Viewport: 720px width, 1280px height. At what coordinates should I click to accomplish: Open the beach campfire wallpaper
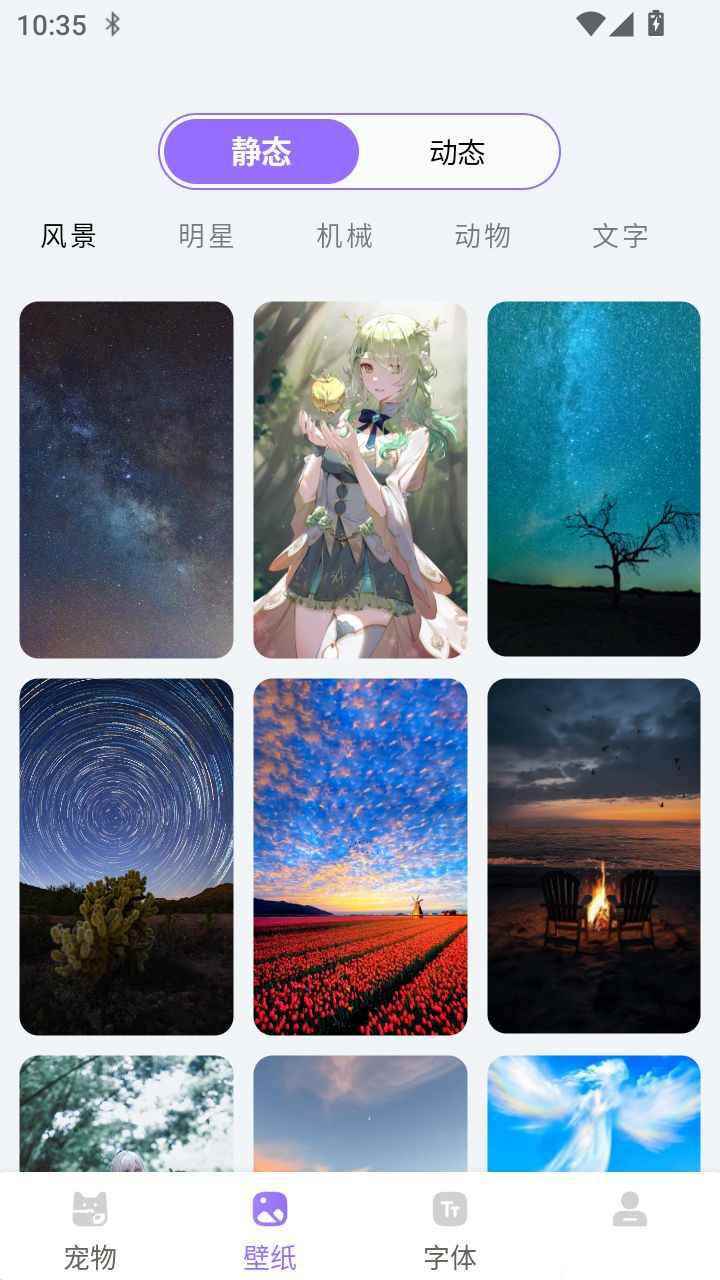(x=594, y=856)
